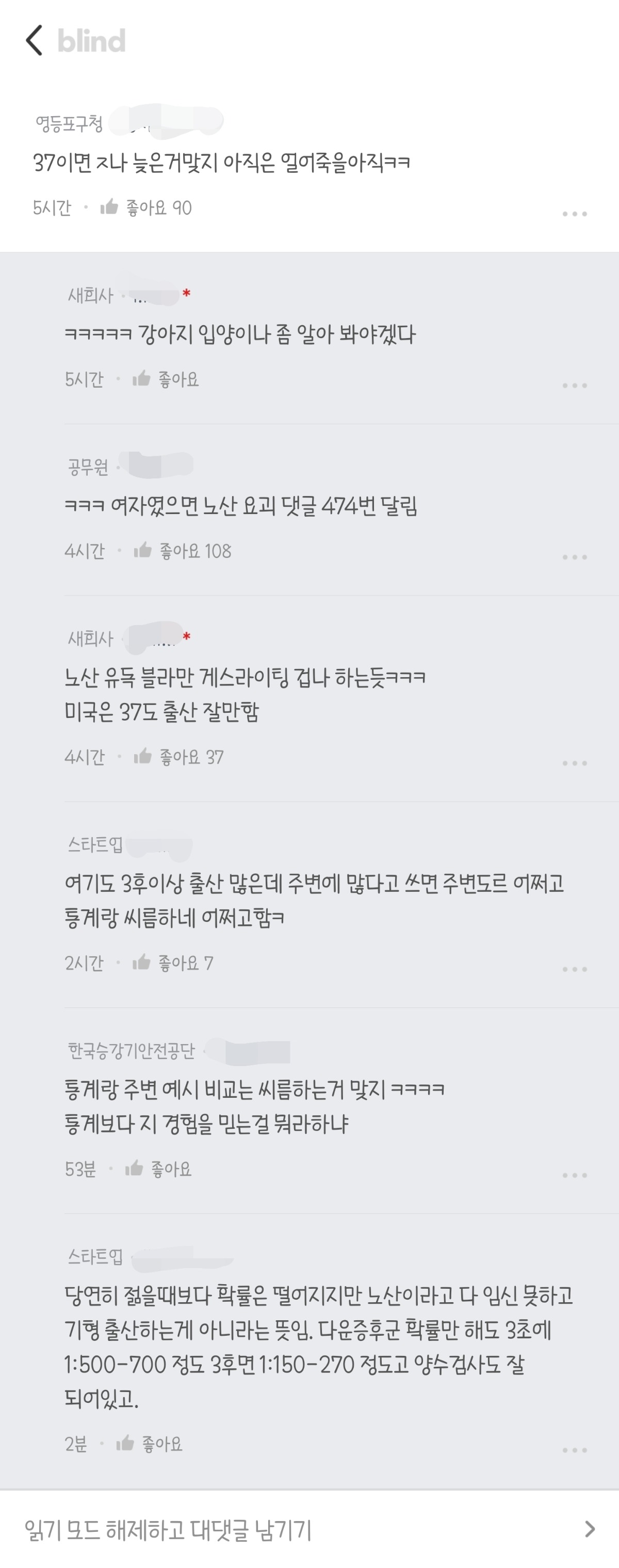The height and width of the screenshot is (1568, 619).
Task: Open more options on the 강아지 입양 reply
Action: point(574,386)
